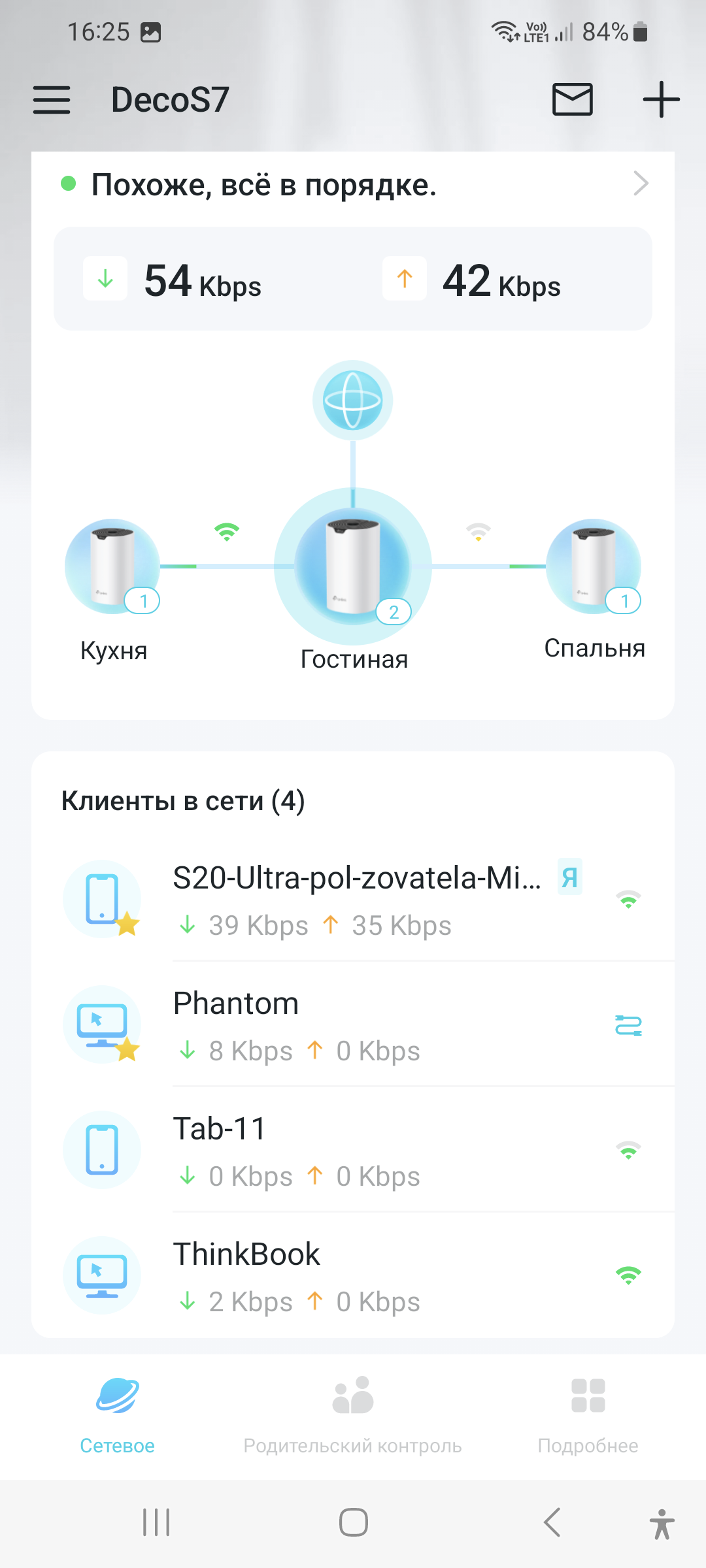Open the hamburger side menu
706x1568 pixels.
pyautogui.click(x=52, y=100)
